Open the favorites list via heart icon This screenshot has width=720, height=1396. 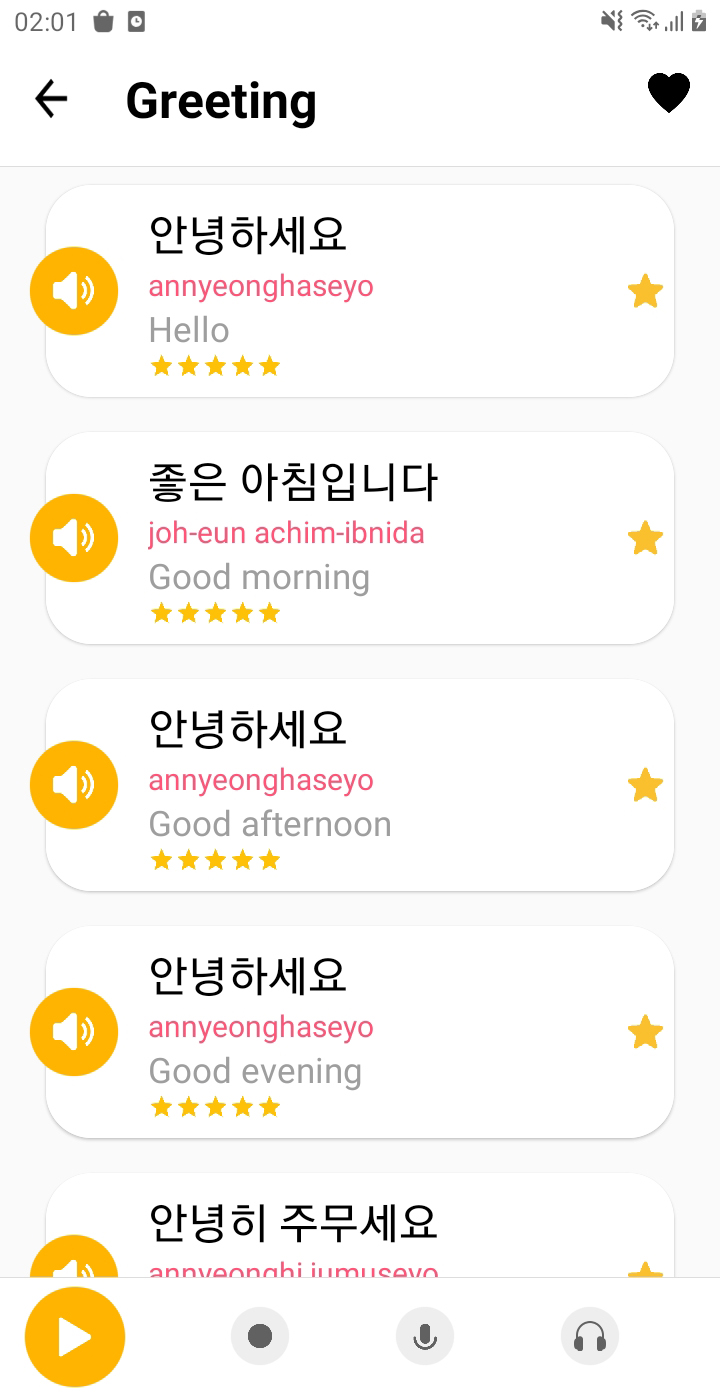click(667, 92)
